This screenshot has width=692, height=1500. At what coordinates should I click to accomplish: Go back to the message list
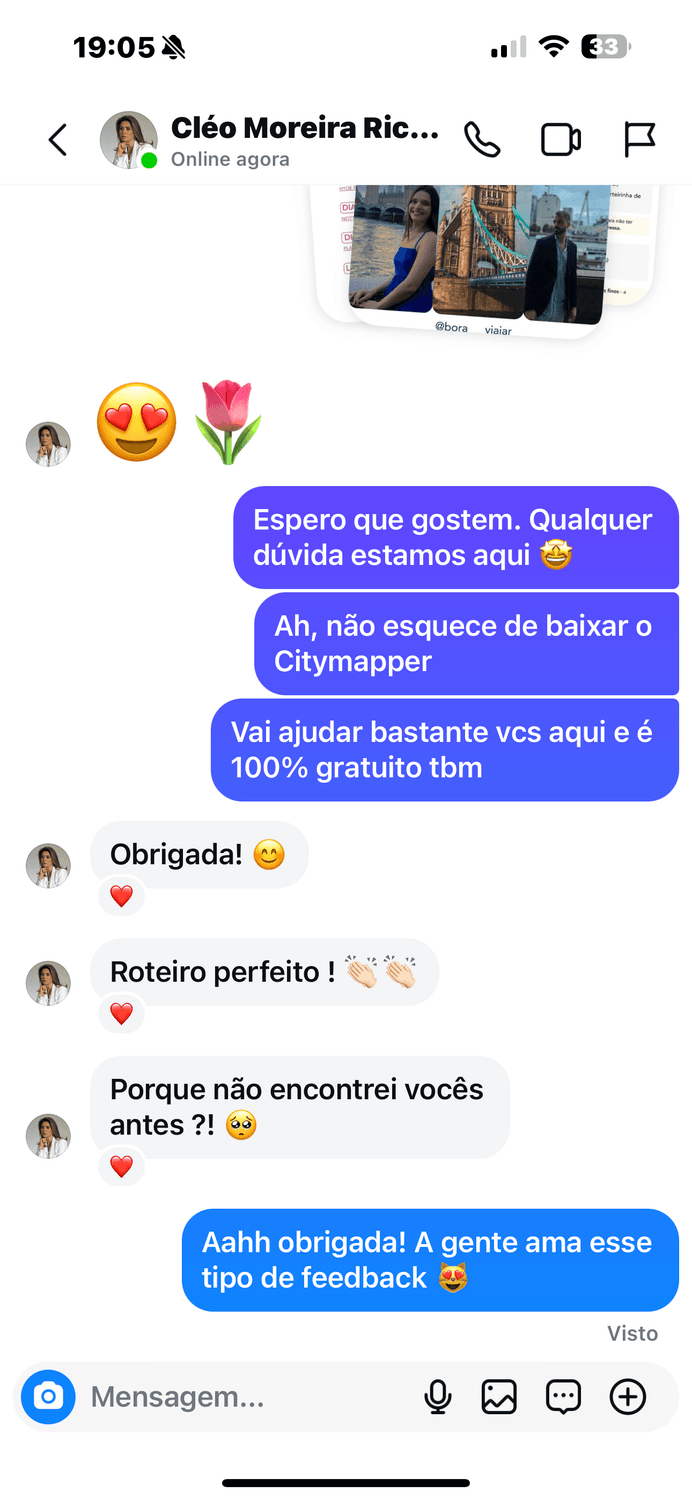click(x=58, y=140)
